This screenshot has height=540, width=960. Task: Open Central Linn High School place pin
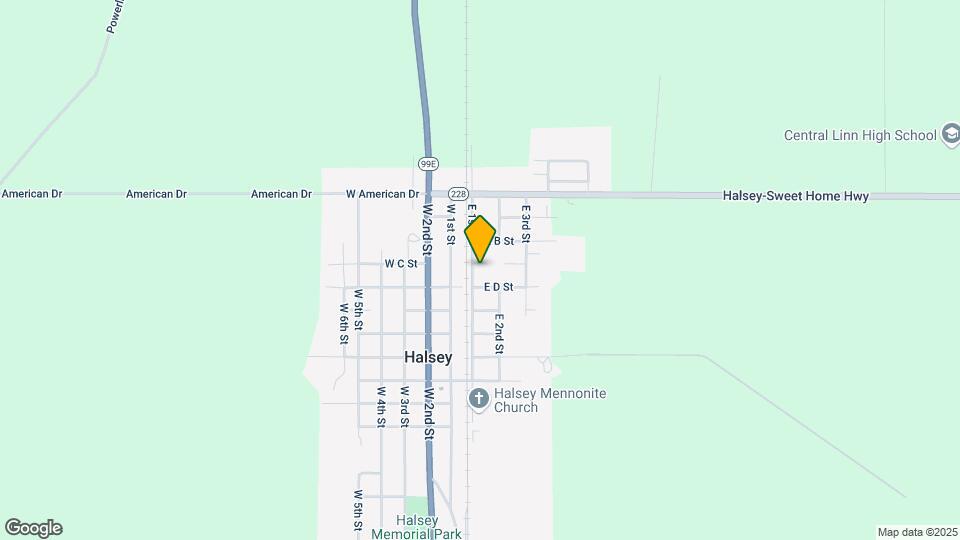pos(951,136)
